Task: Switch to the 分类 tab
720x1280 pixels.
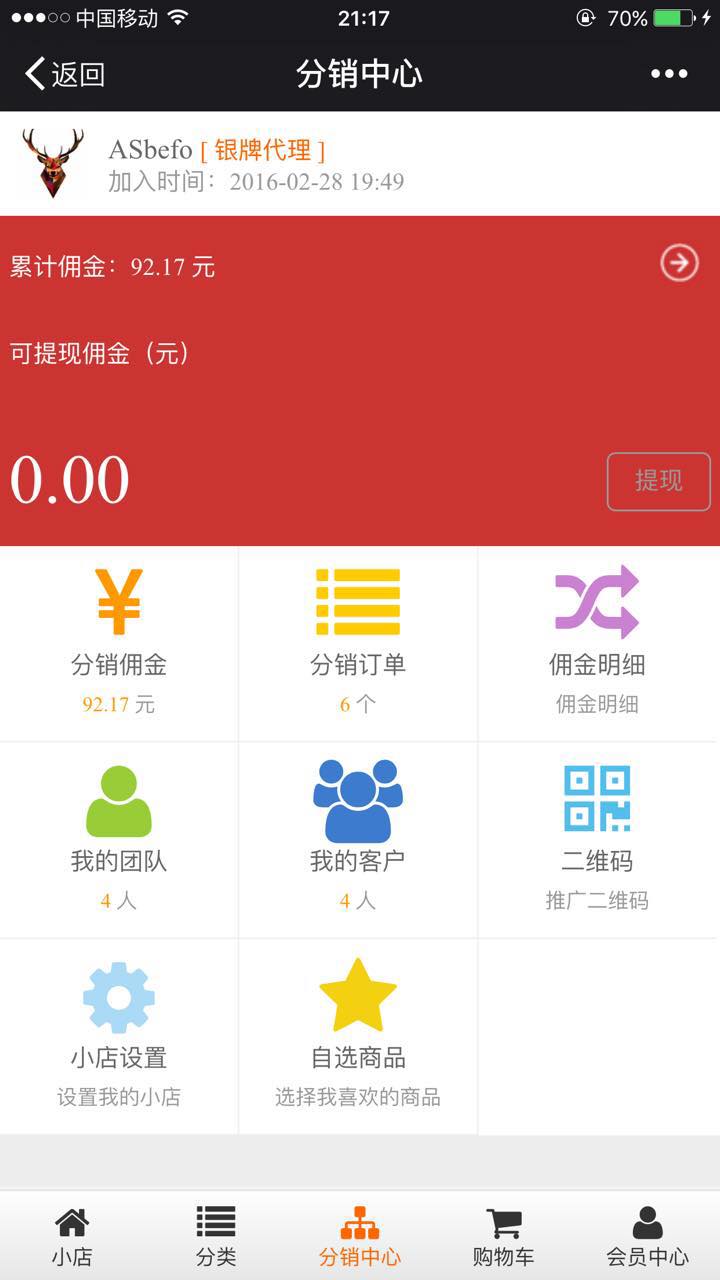Action: tap(216, 1237)
